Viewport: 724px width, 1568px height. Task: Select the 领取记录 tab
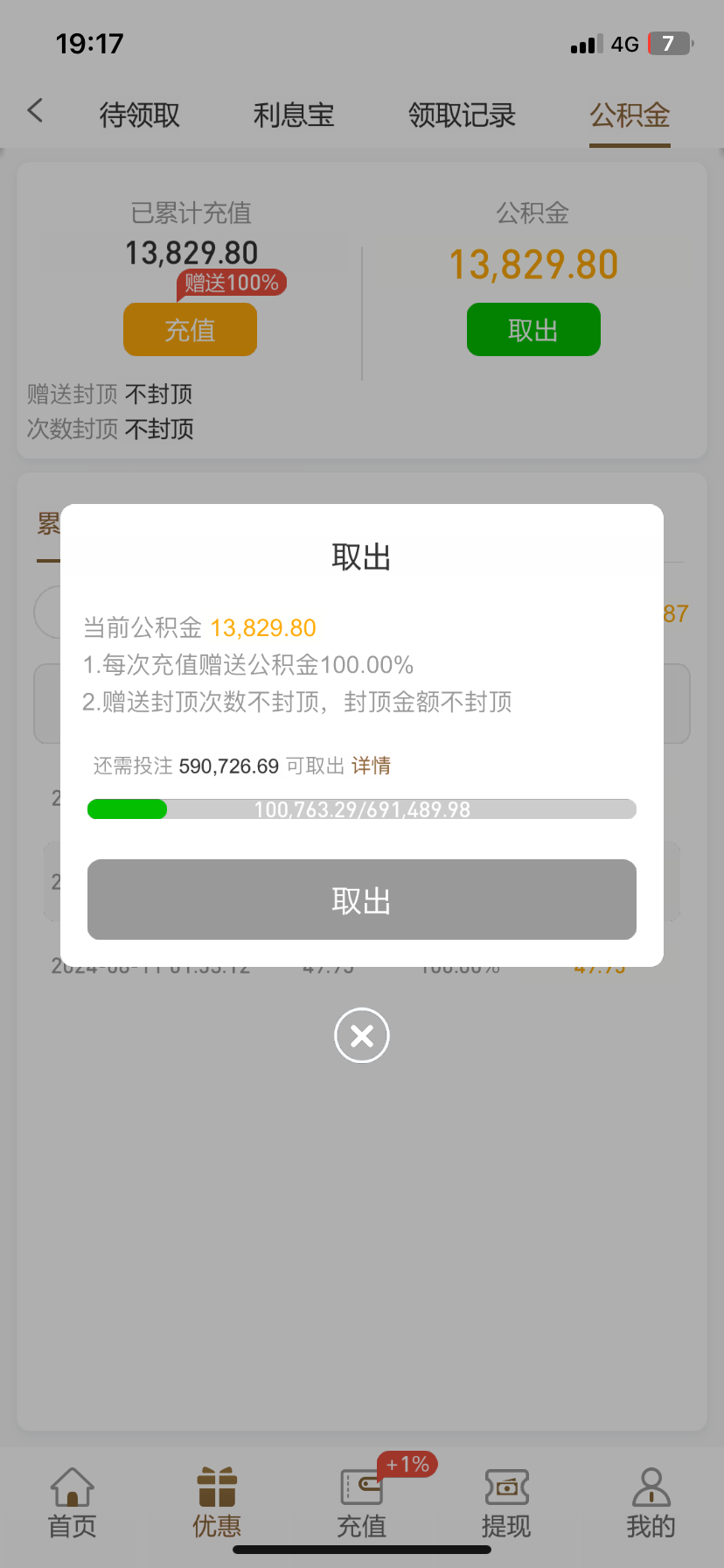462,115
